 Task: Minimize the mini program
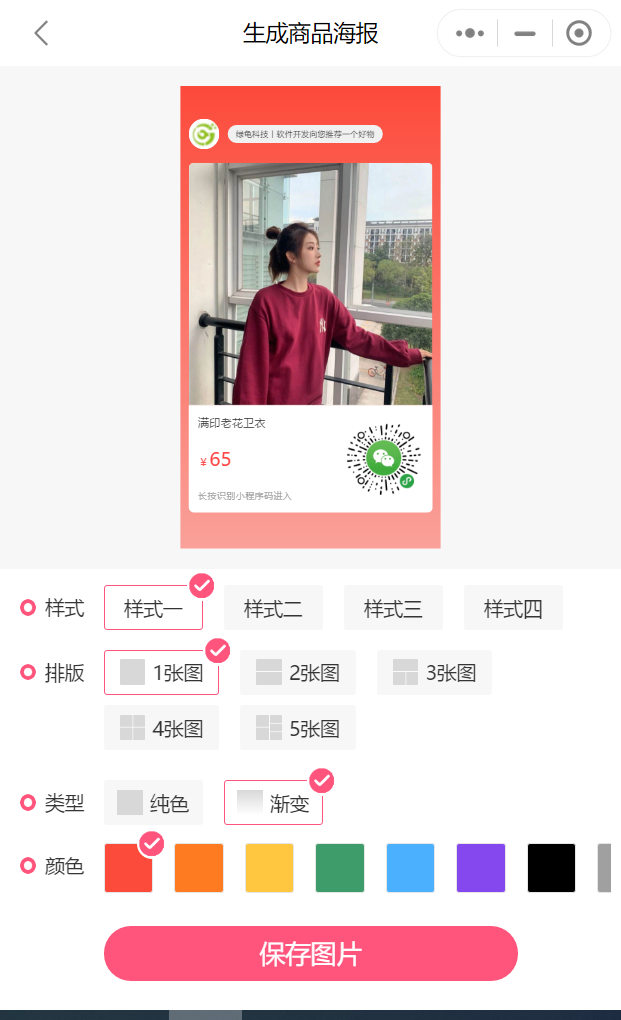[524, 33]
